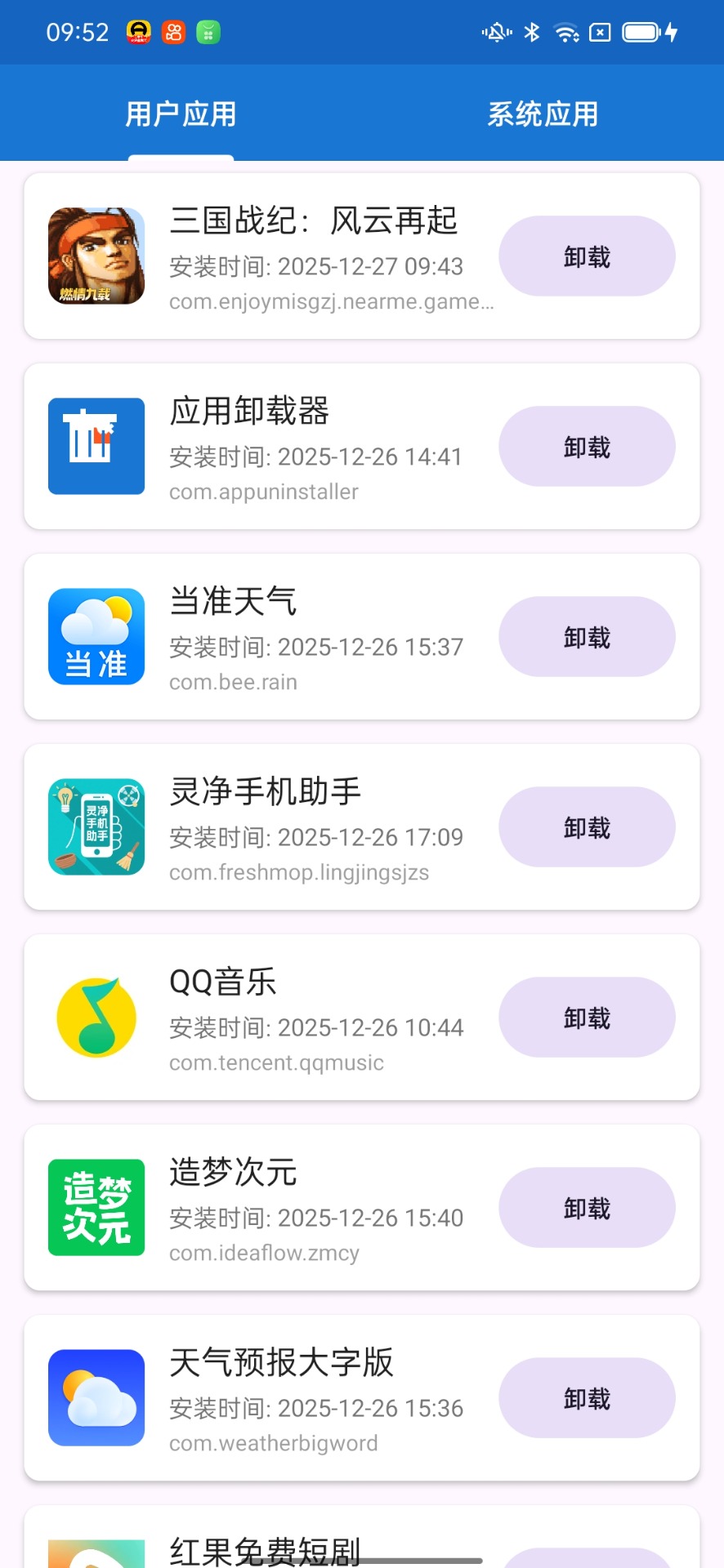Image resolution: width=724 pixels, height=1568 pixels.
Task: Select the 造梦次元 green app icon
Action: [96, 1207]
